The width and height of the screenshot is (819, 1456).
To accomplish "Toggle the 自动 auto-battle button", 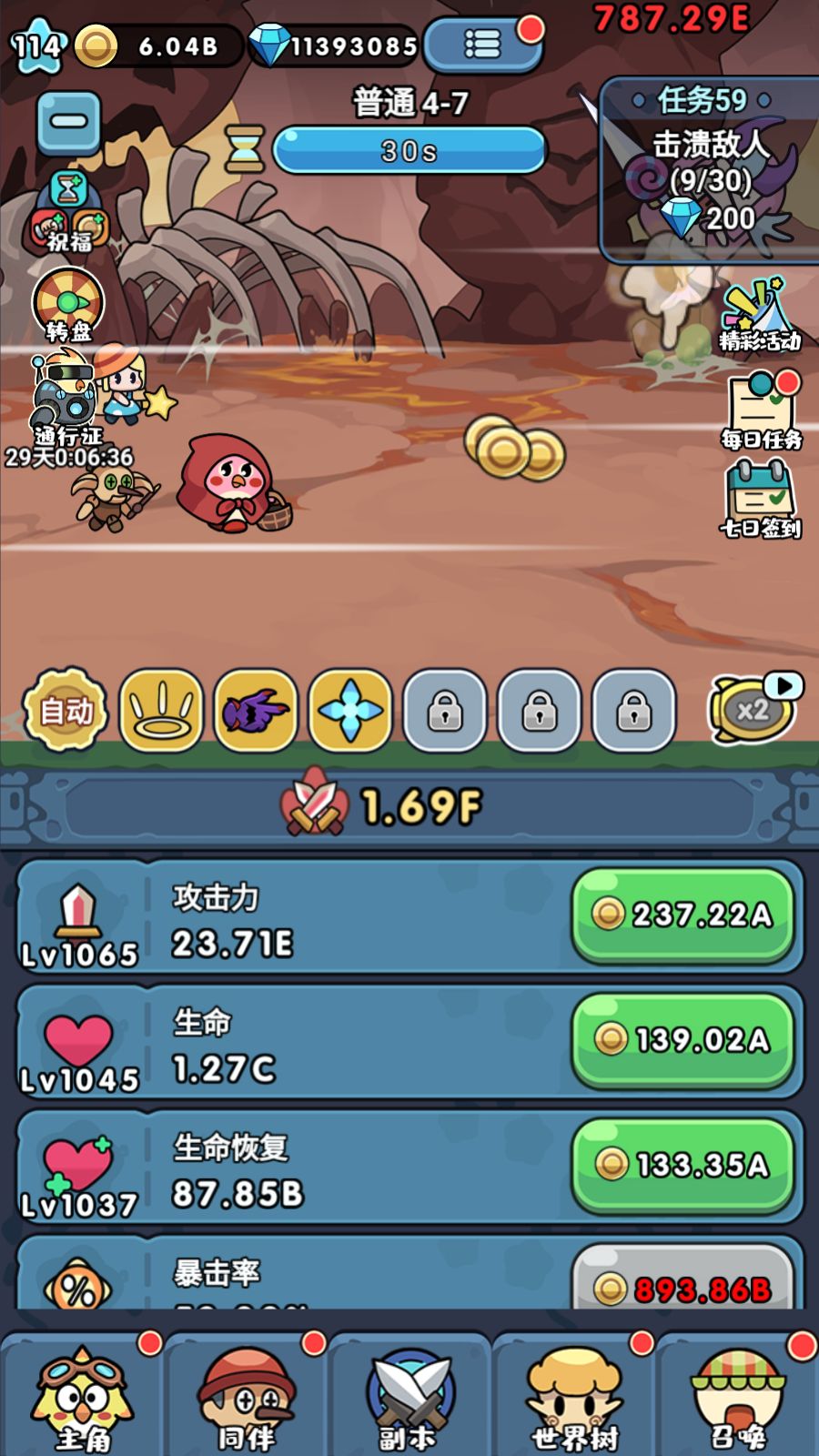I will (66, 711).
